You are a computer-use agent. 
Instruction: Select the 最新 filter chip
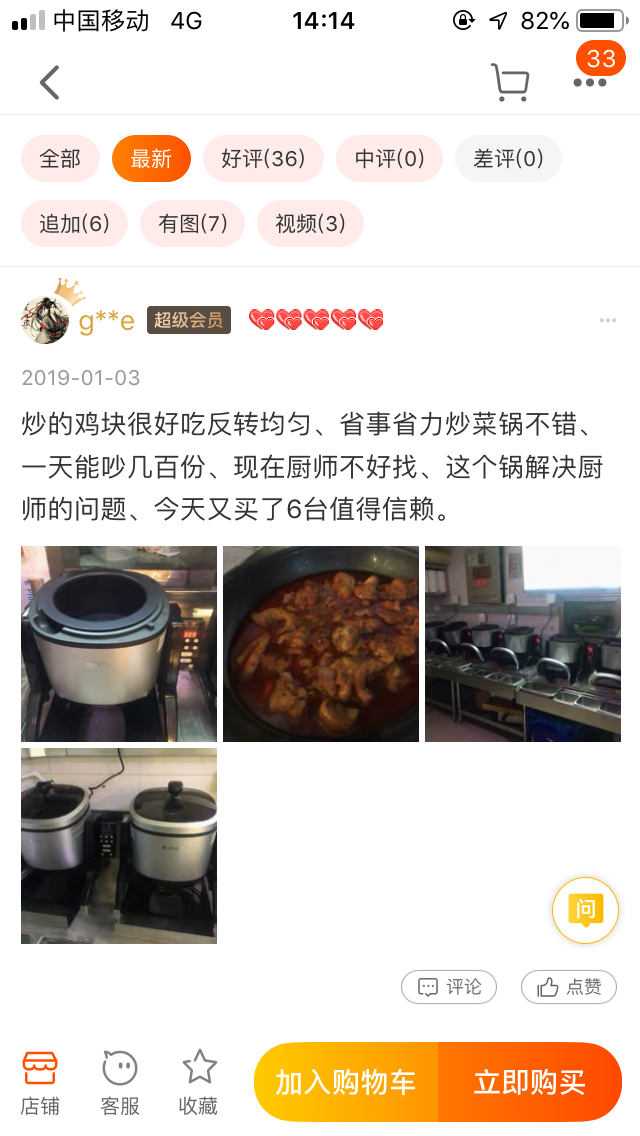click(x=151, y=158)
